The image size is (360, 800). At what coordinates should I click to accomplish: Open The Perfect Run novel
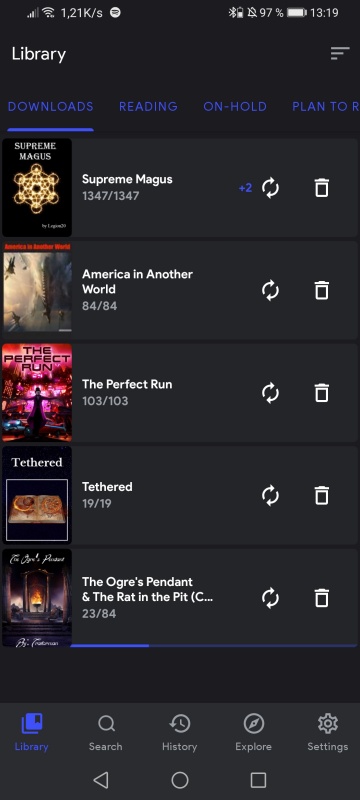(180, 393)
